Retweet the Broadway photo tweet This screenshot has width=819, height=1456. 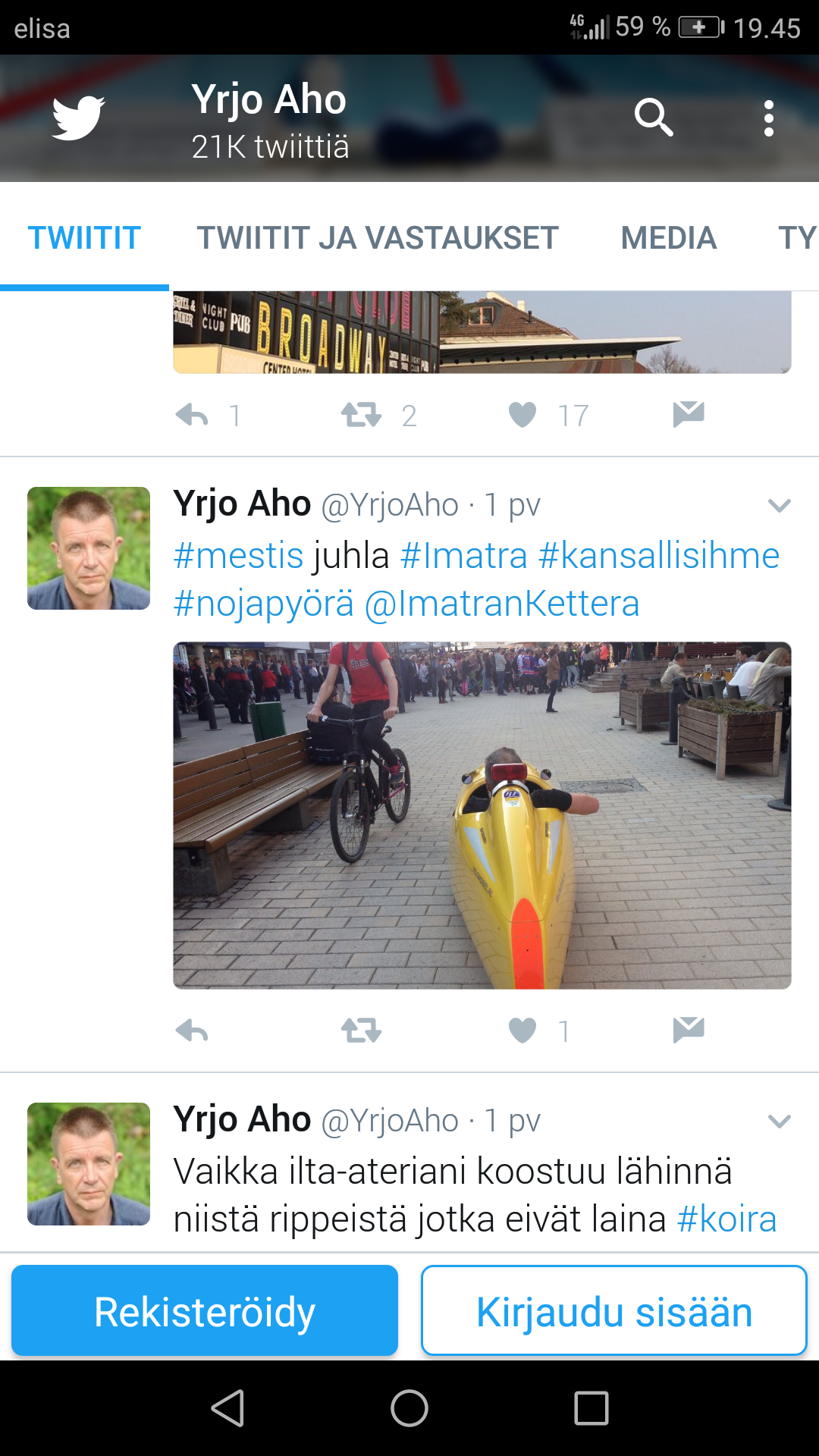point(361,415)
